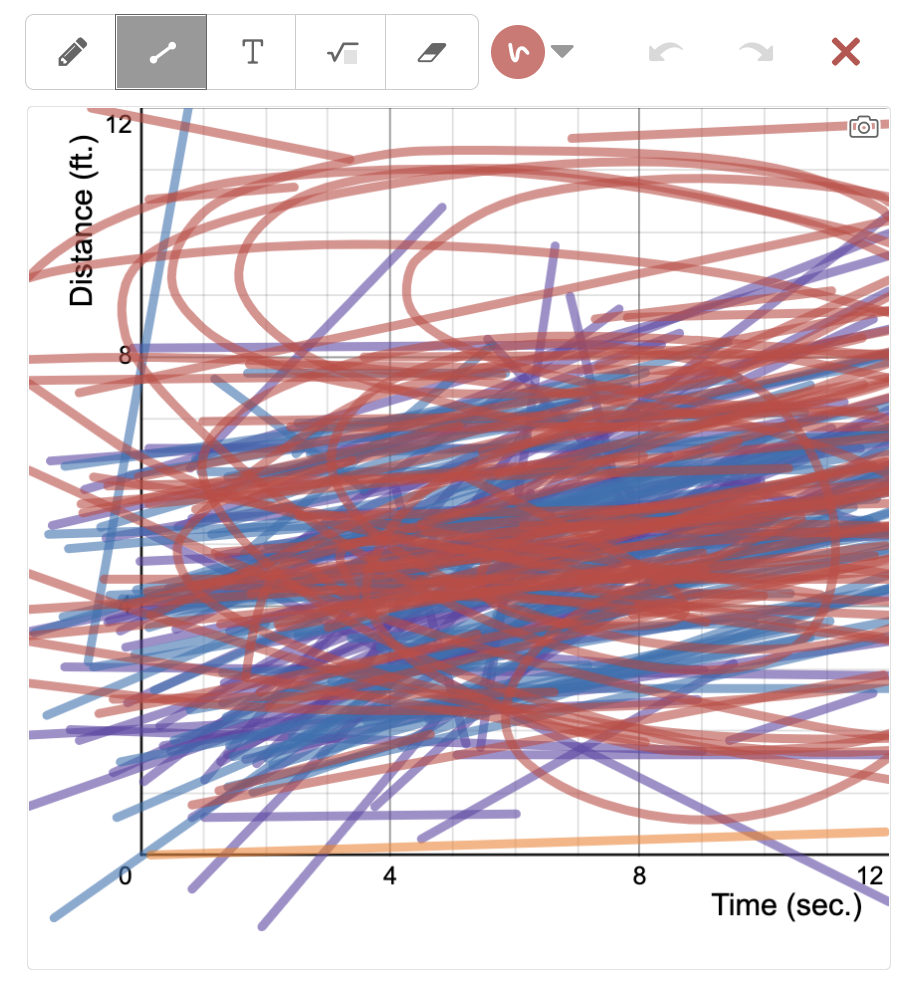The height and width of the screenshot is (986, 906).
Task: Clear the sketch with the red X
Action: pos(845,52)
